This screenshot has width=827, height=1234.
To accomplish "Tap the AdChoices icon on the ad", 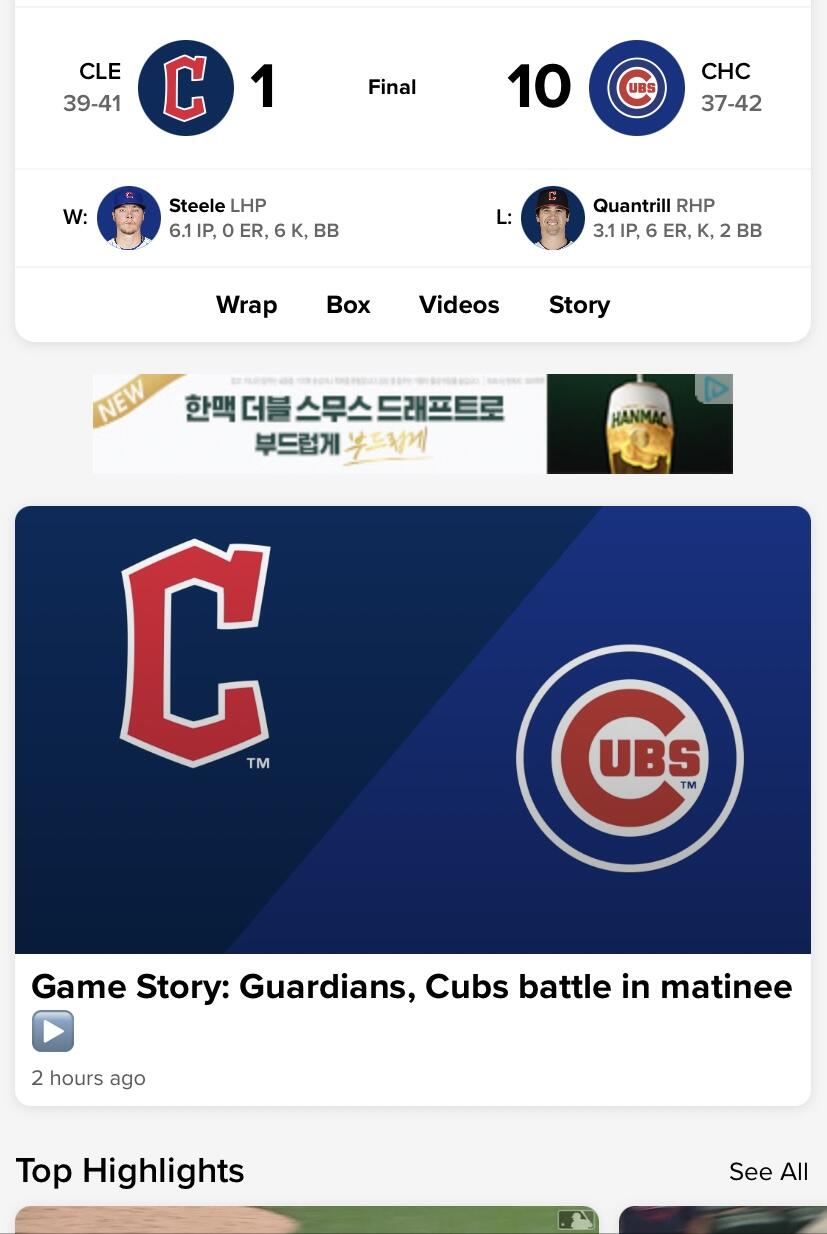I will point(716,389).
